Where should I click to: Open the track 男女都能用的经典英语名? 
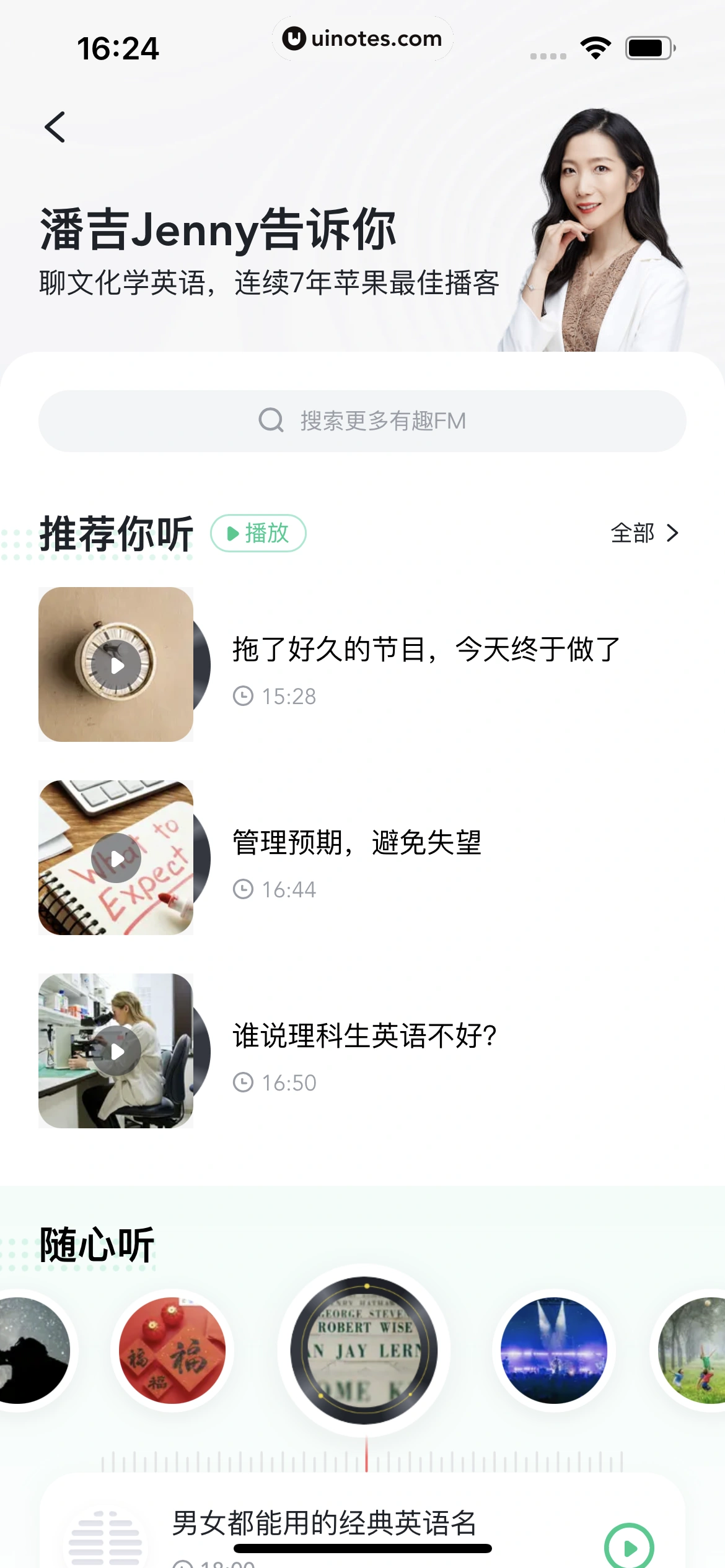[325, 1520]
